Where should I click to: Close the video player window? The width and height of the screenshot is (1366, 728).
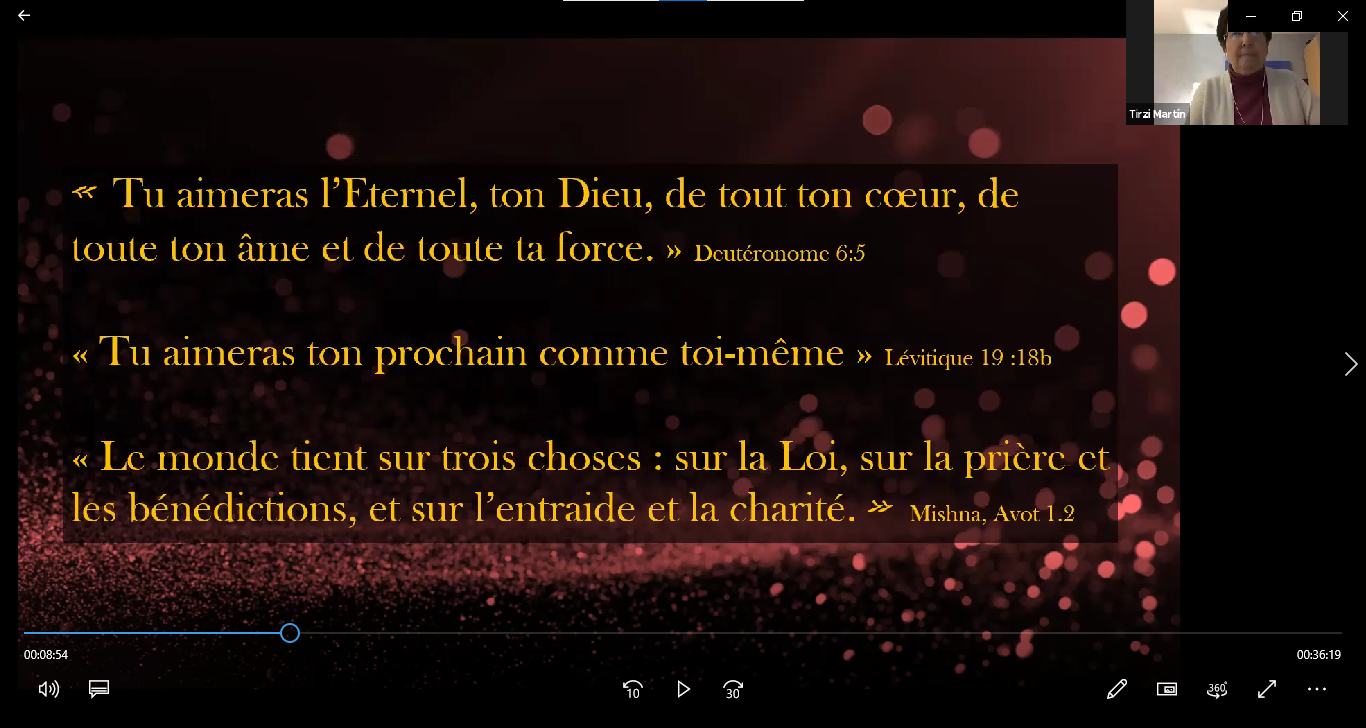tap(1343, 16)
